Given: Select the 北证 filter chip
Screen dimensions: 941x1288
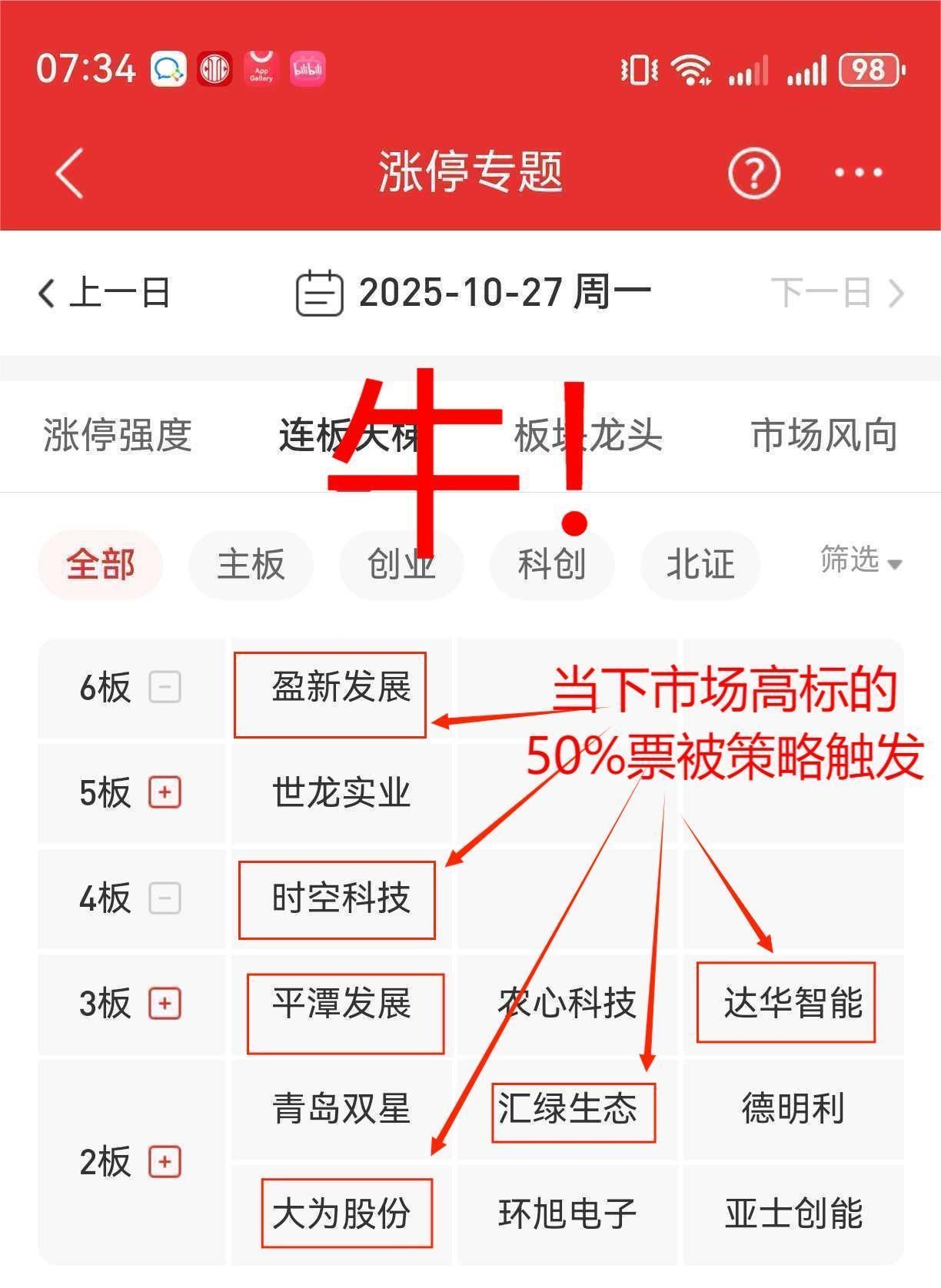Looking at the screenshot, I should 700,565.
